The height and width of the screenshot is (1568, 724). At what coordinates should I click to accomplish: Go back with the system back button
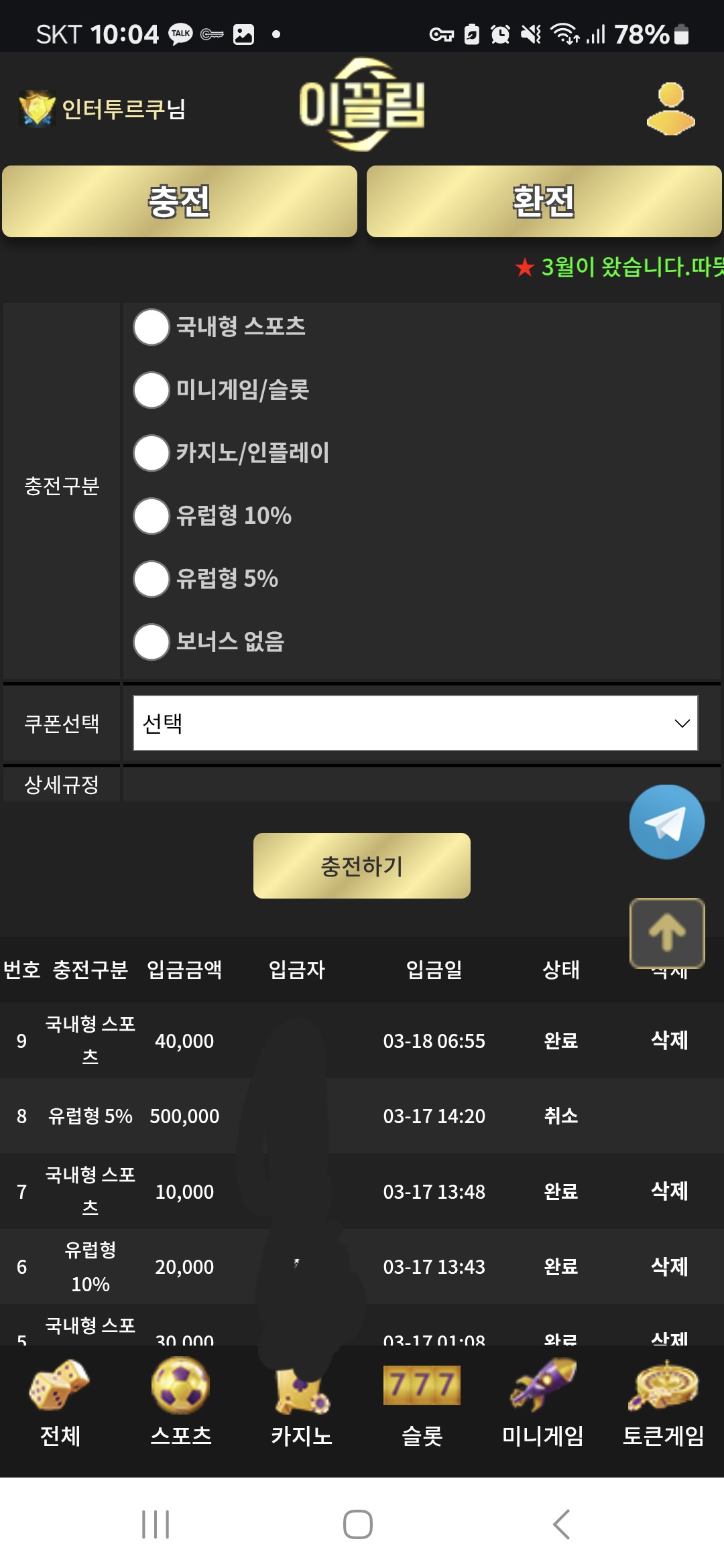562,1524
